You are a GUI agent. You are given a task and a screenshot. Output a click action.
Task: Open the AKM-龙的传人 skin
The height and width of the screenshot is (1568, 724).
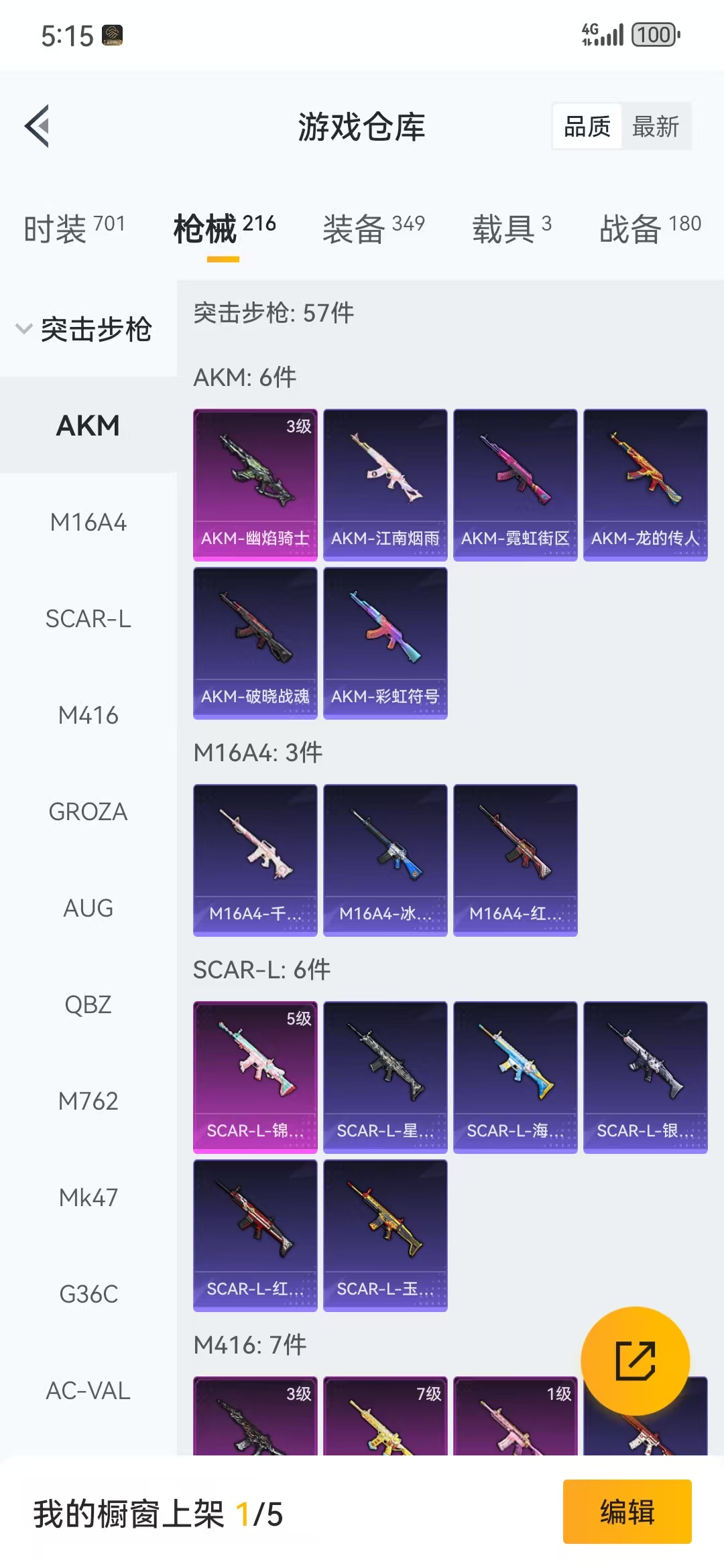point(646,485)
